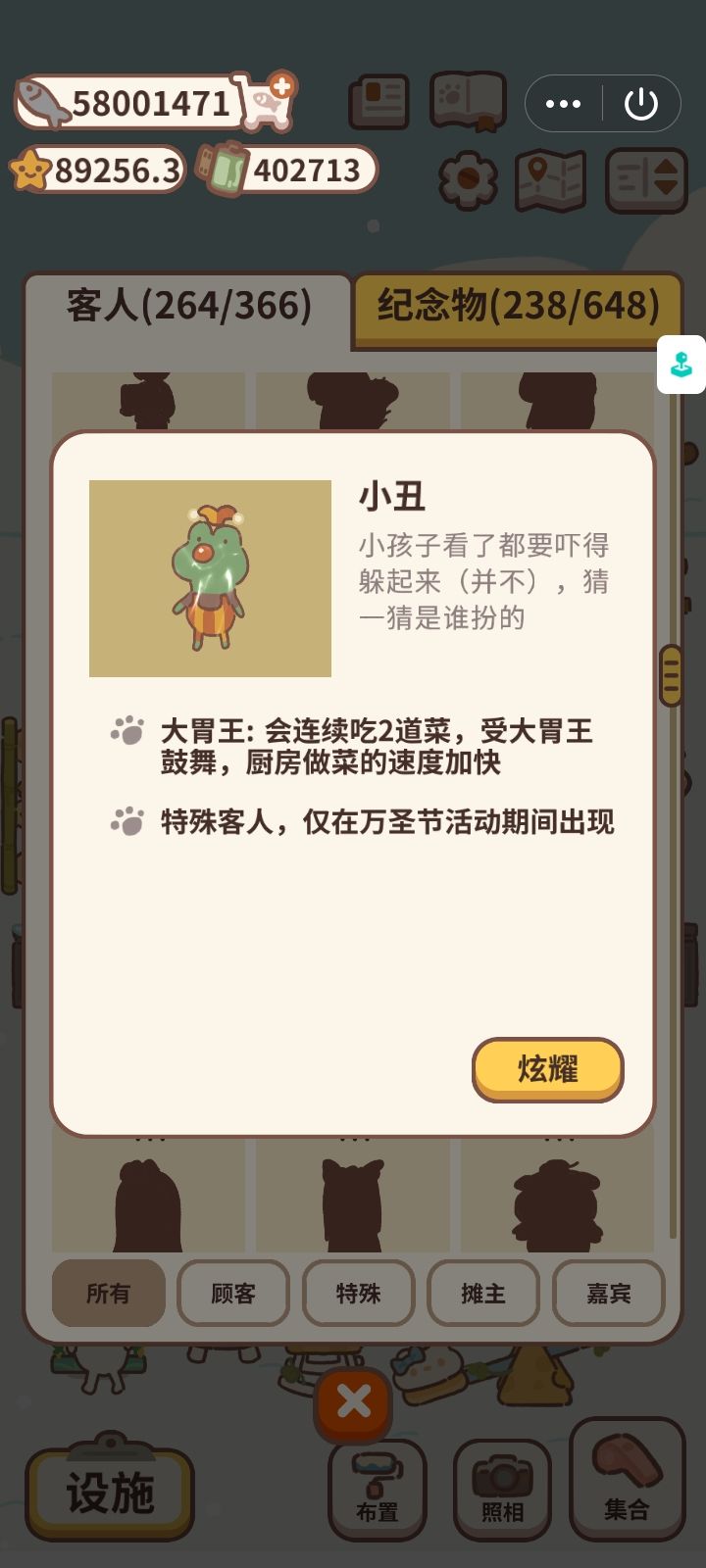The height and width of the screenshot is (1568, 706).
Task: Open the 照相 camera feature
Action: pyautogui.click(x=500, y=1485)
